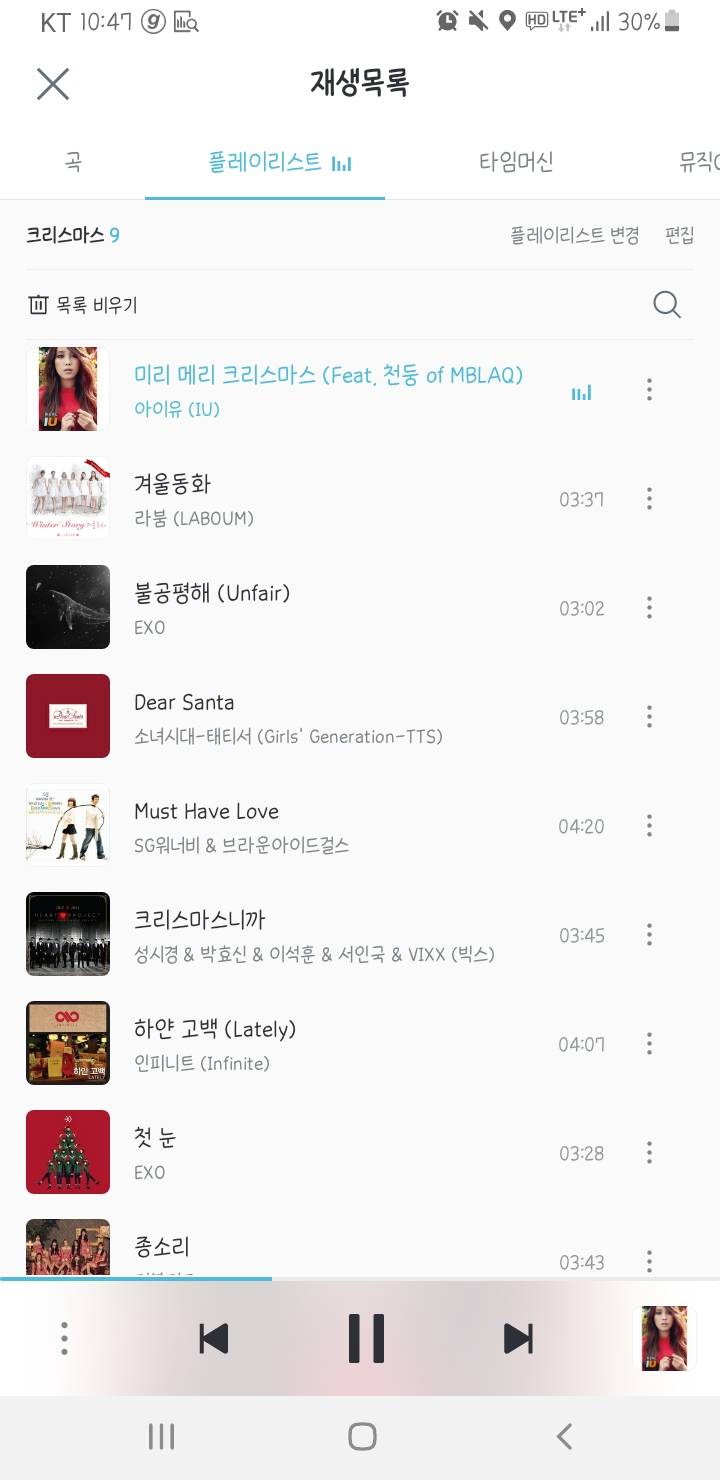Play 크리스마스니까 track
The image size is (720, 1480).
pyautogui.click(x=300, y=934)
